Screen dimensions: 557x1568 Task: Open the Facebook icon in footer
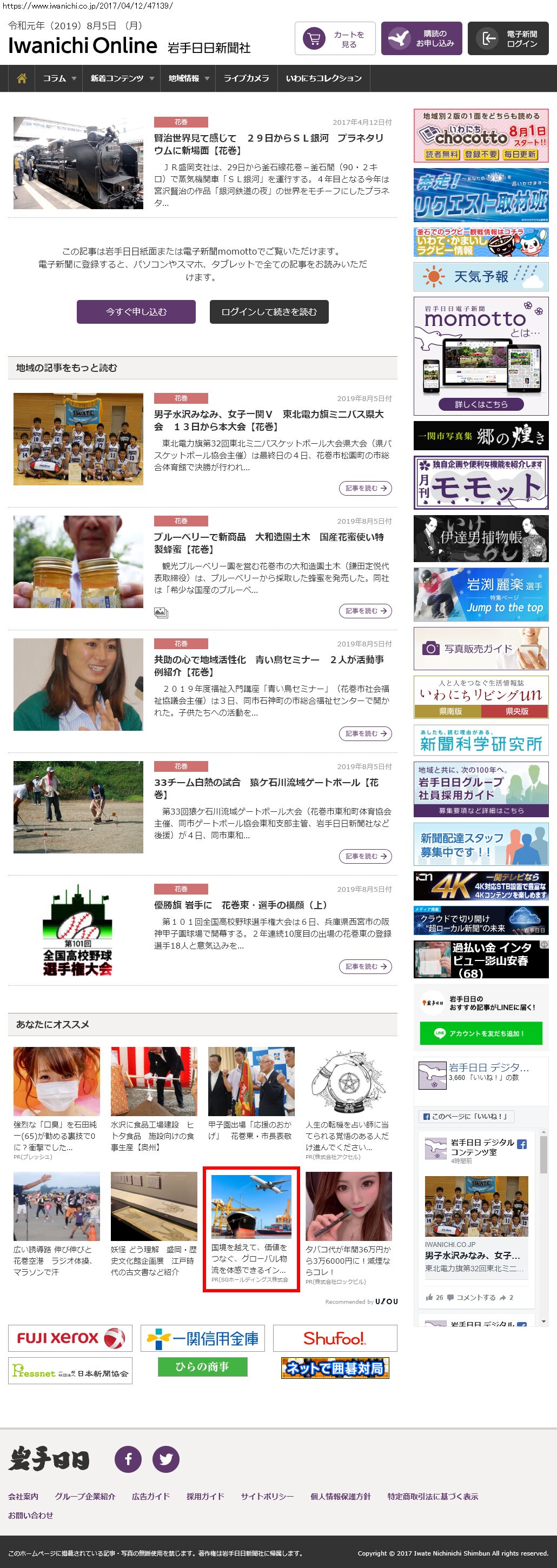(129, 1459)
